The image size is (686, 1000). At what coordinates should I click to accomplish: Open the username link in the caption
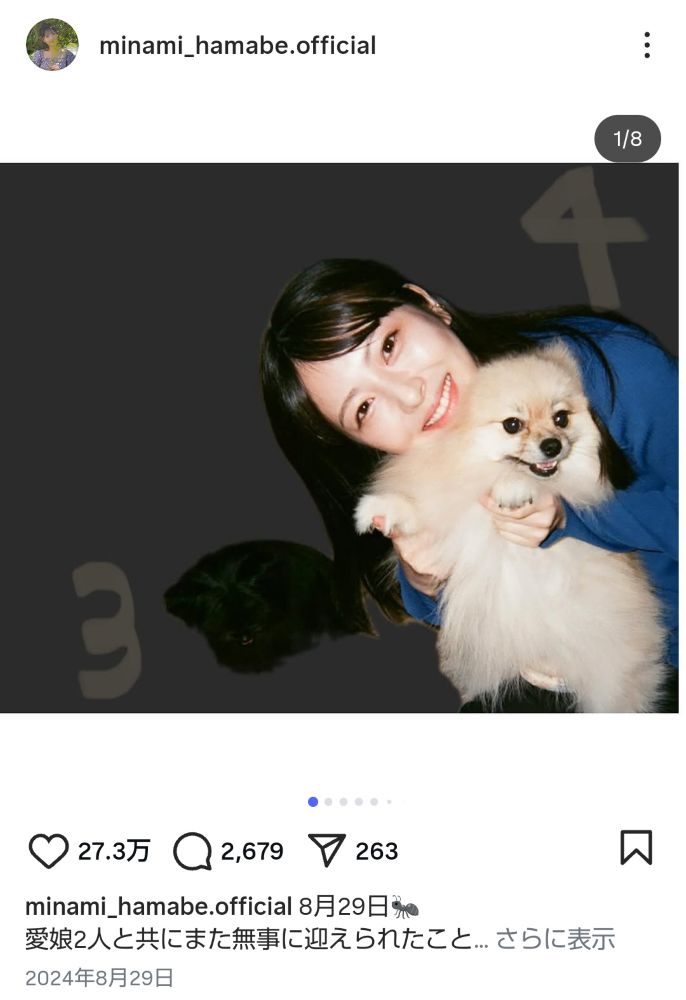[x=158, y=907]
